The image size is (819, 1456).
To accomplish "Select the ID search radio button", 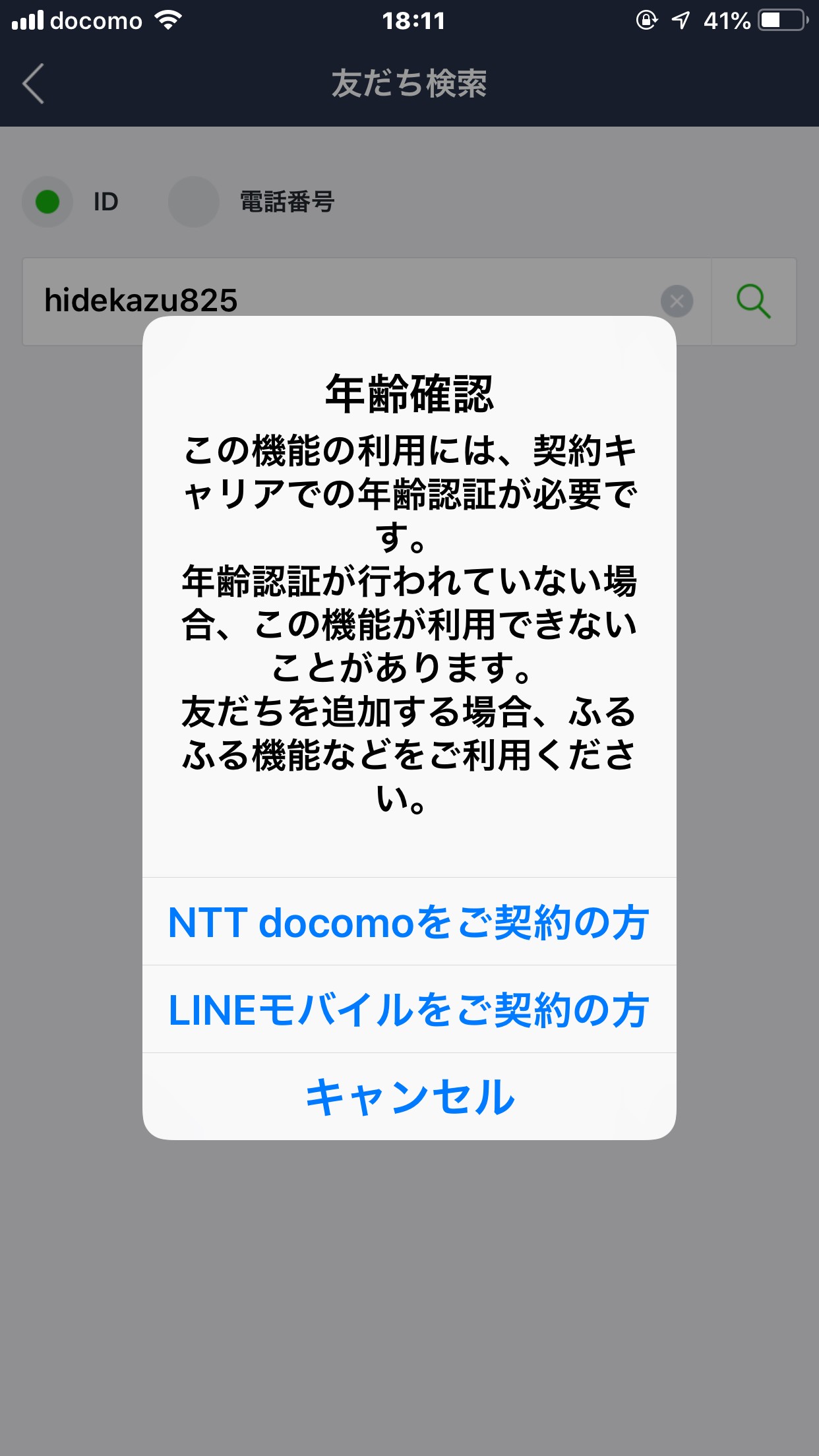I will tap(47, 202).
